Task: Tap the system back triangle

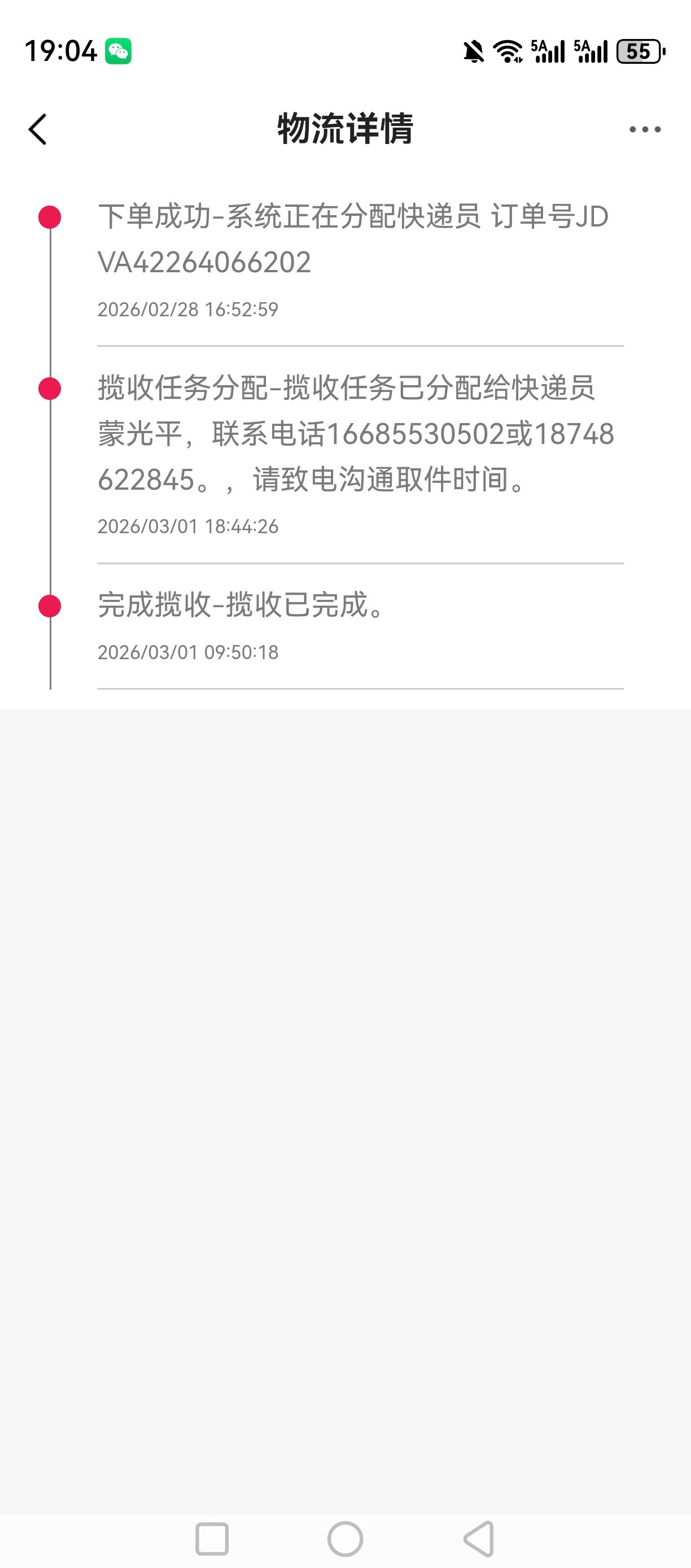Action: [479, 1539]
